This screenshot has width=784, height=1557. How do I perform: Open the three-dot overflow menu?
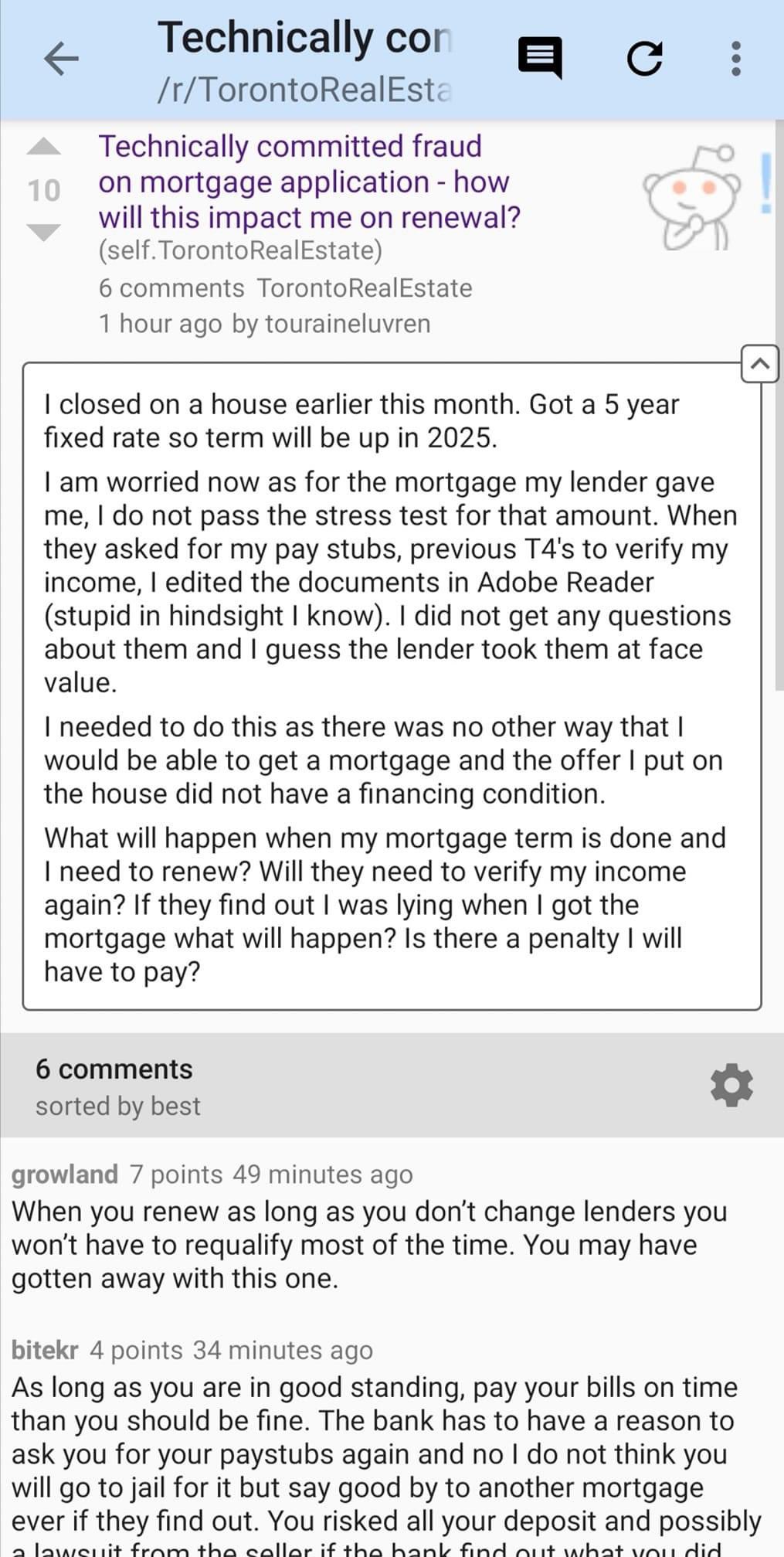[735, 58]
